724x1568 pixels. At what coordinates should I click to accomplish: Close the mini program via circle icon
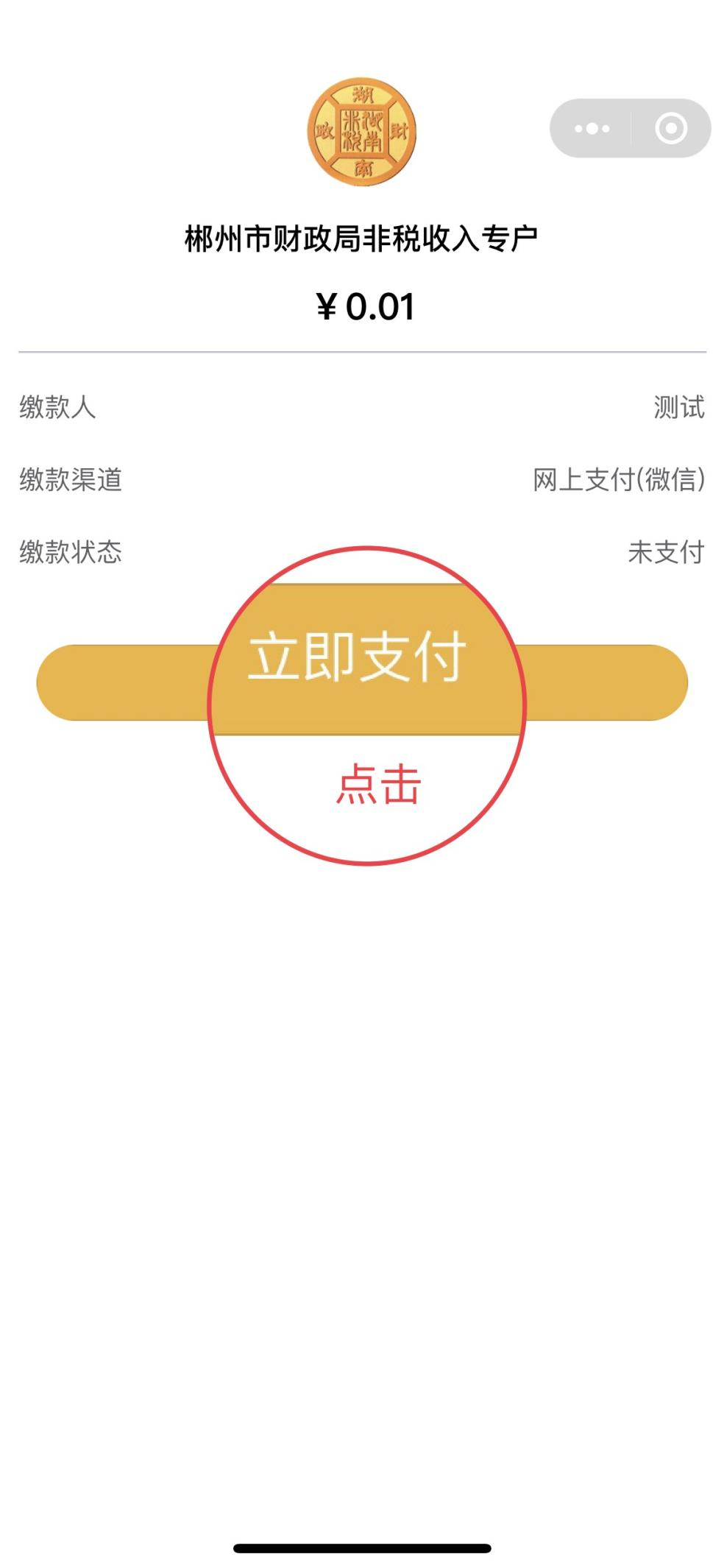click(x=670, y=129)
